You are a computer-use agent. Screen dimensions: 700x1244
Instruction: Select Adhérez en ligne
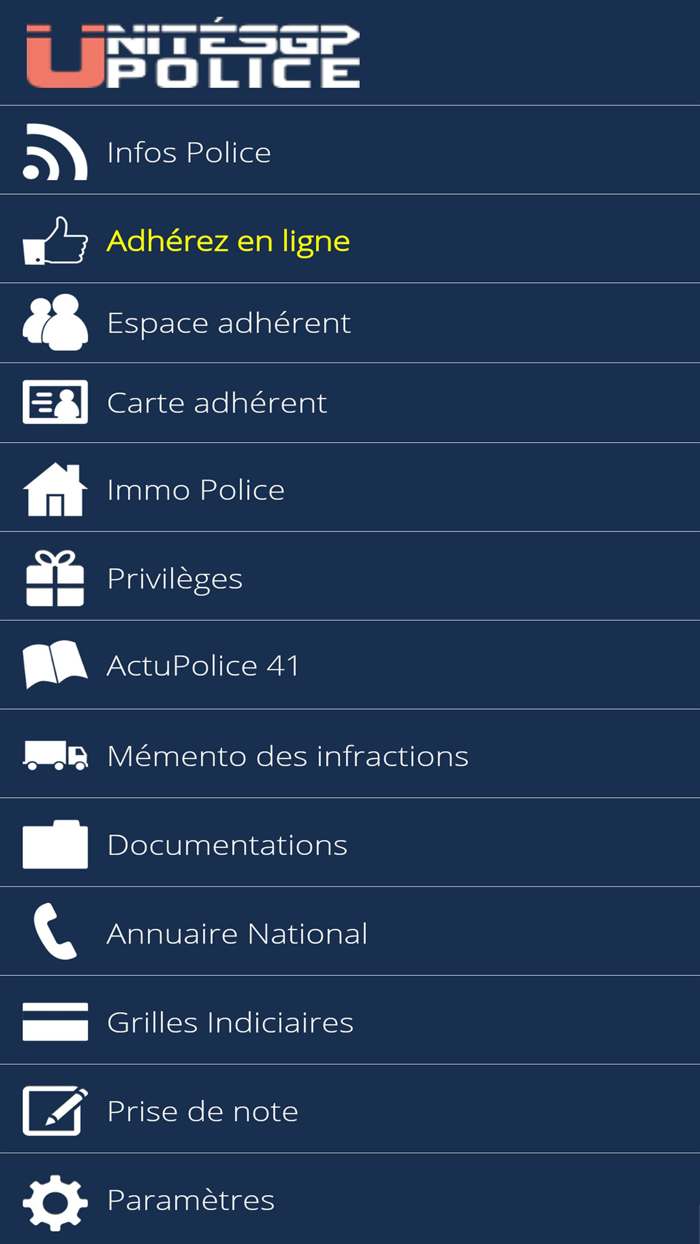pyautogui.click(x=228, y=241)
